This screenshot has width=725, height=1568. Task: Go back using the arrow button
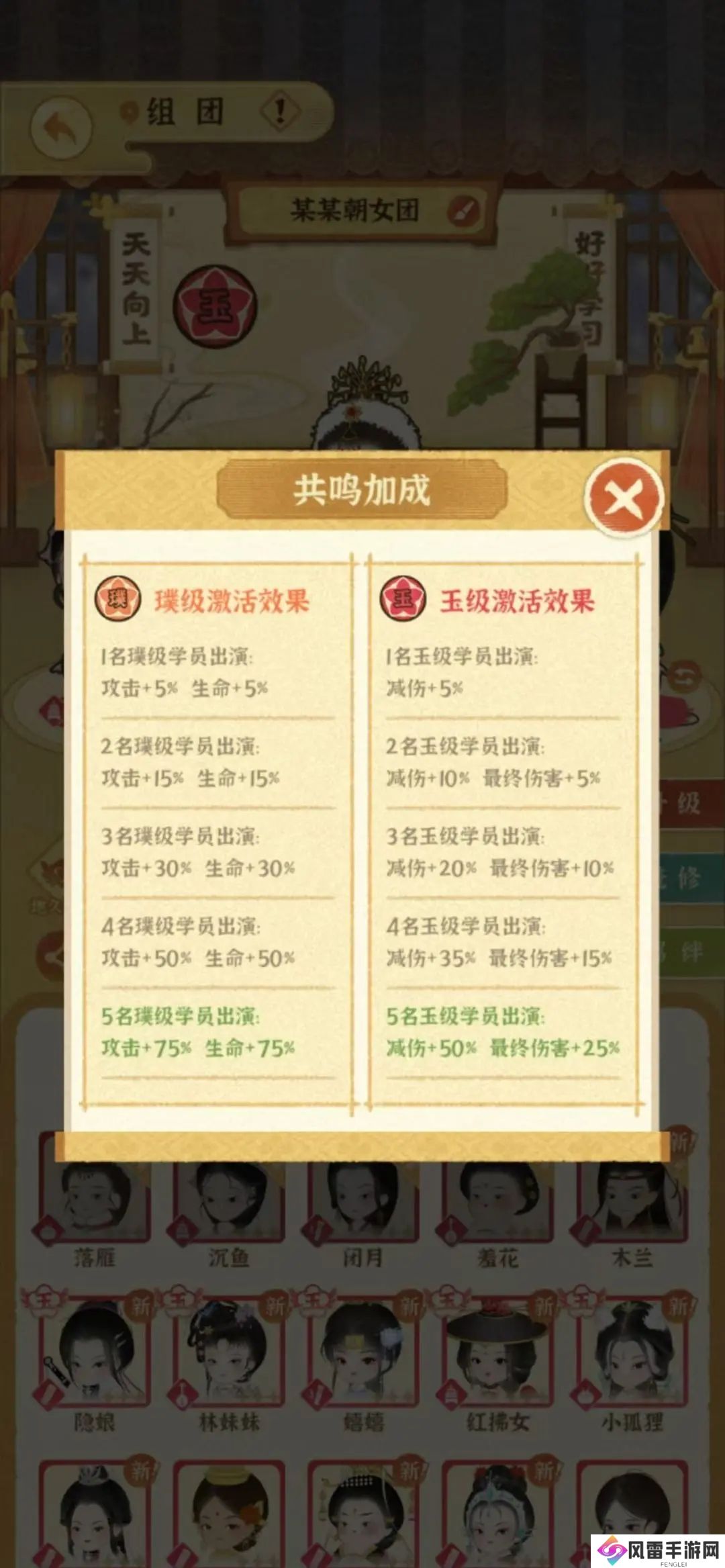point(61,127)
